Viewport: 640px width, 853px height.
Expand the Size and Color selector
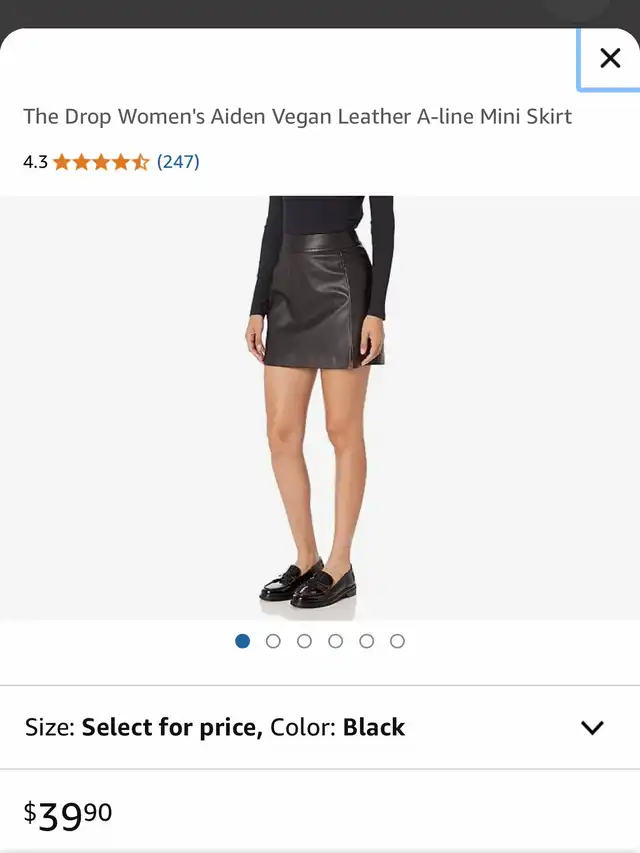(x=592, y=727)
